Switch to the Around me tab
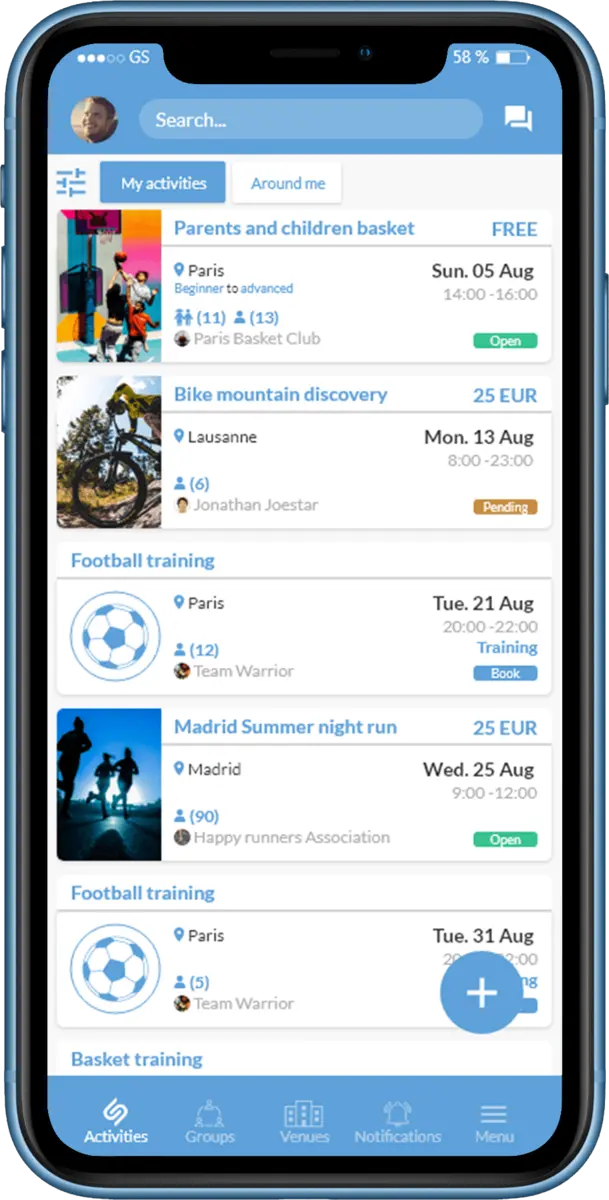 pos(287,183)
